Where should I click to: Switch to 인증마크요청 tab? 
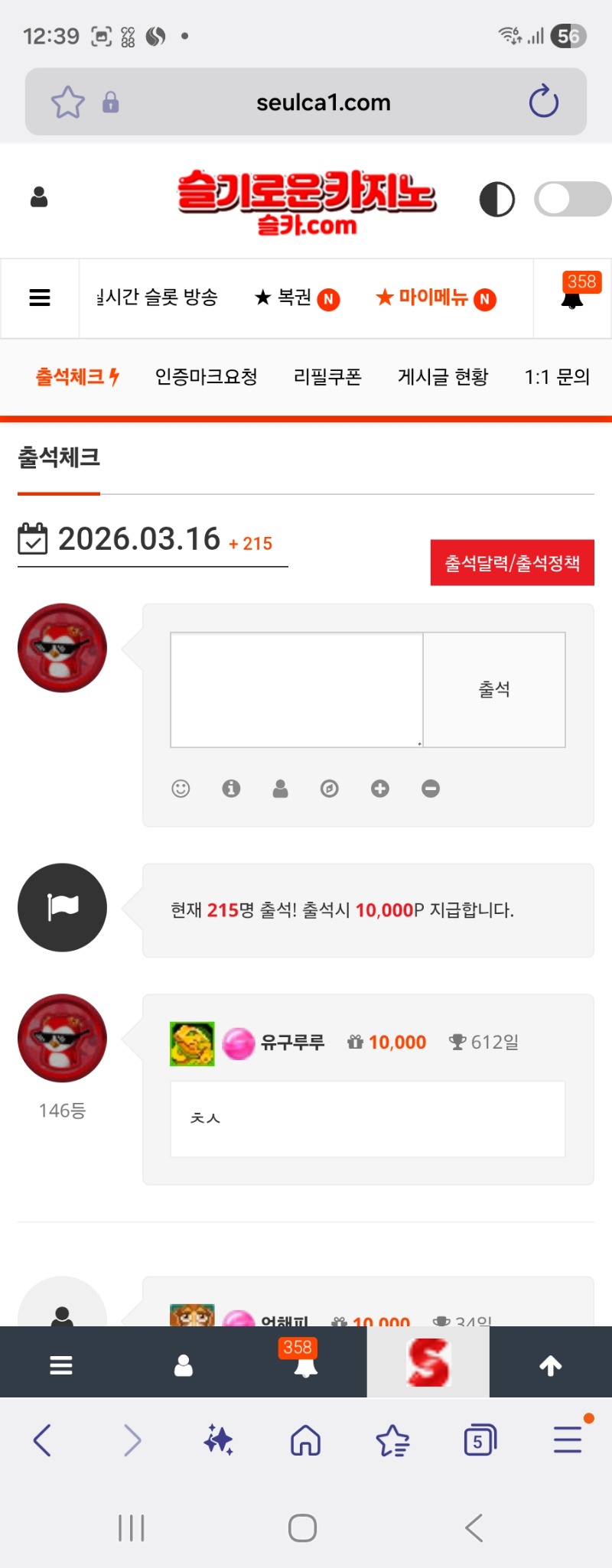(x=206, y=377)
